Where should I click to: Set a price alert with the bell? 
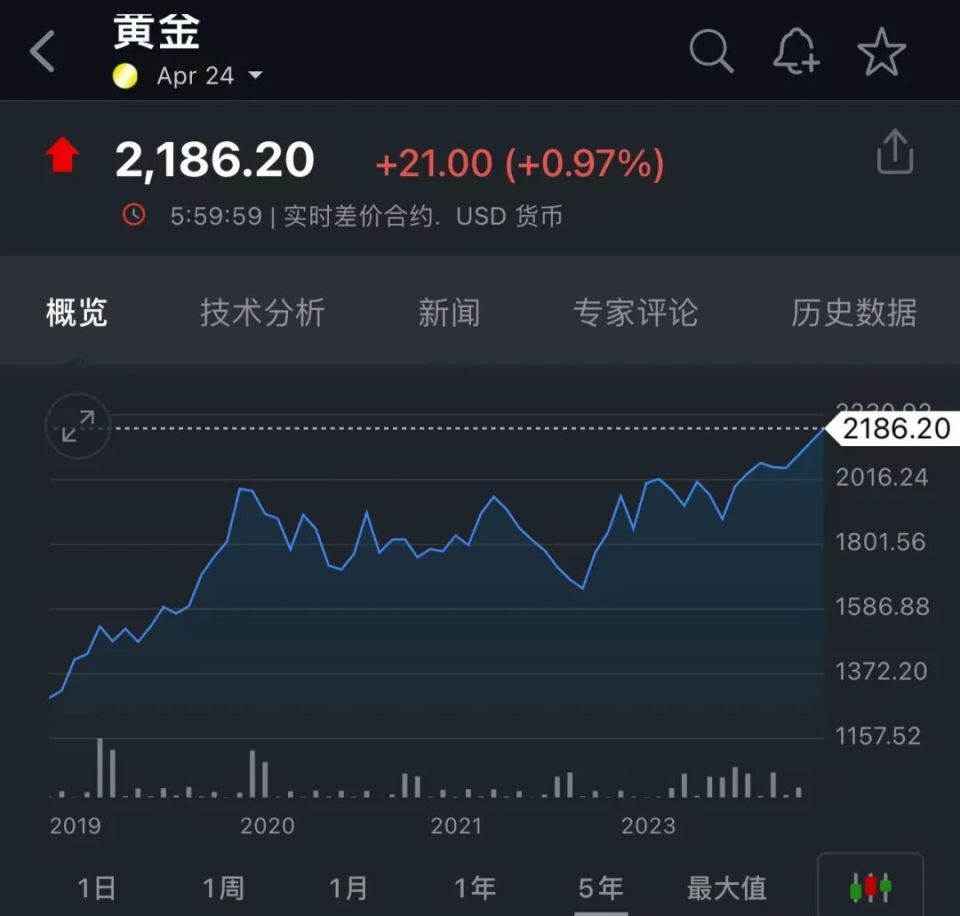click(796, 51)
